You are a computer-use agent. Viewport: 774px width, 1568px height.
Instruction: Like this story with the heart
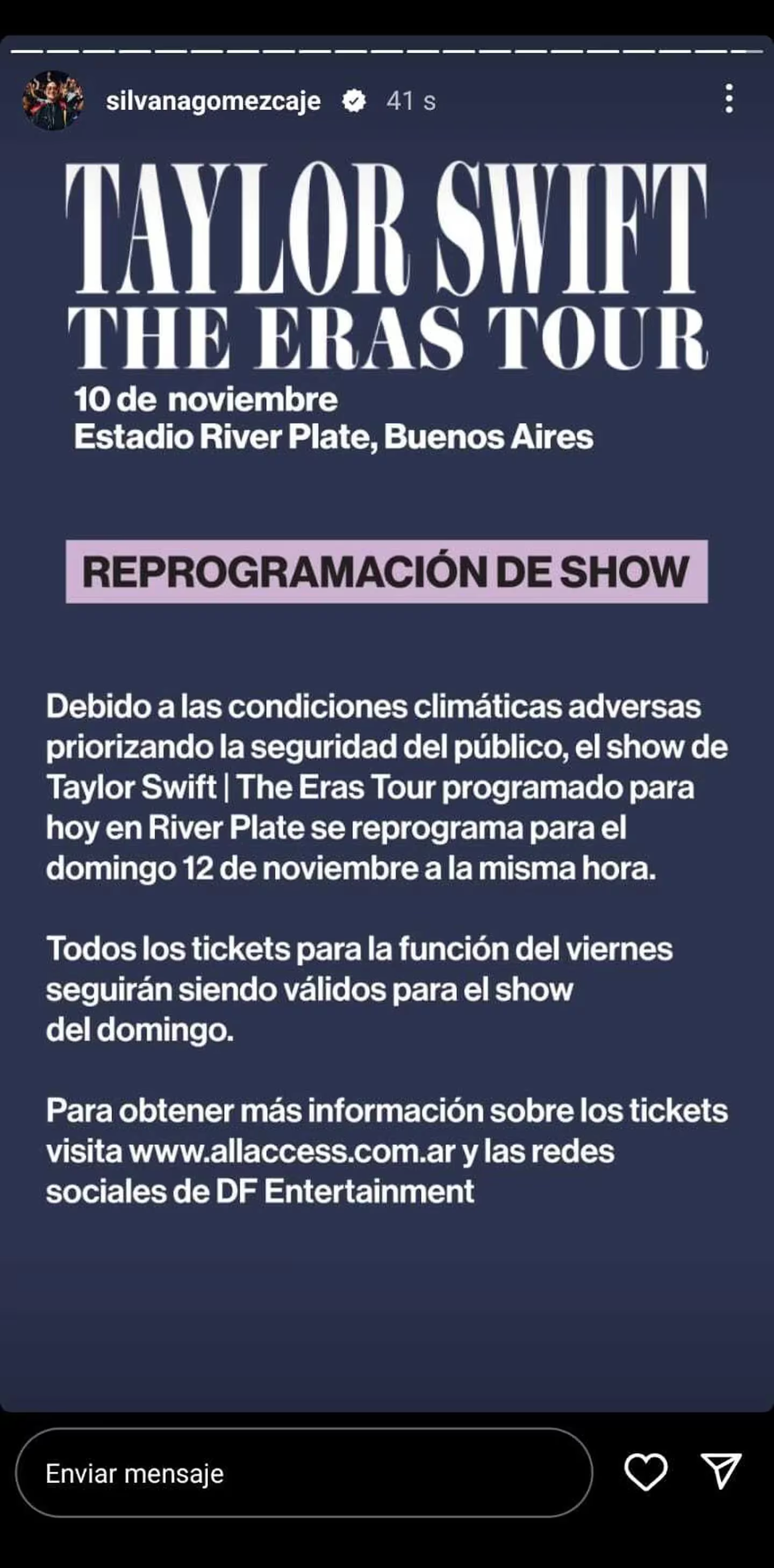coord(646,1472)
